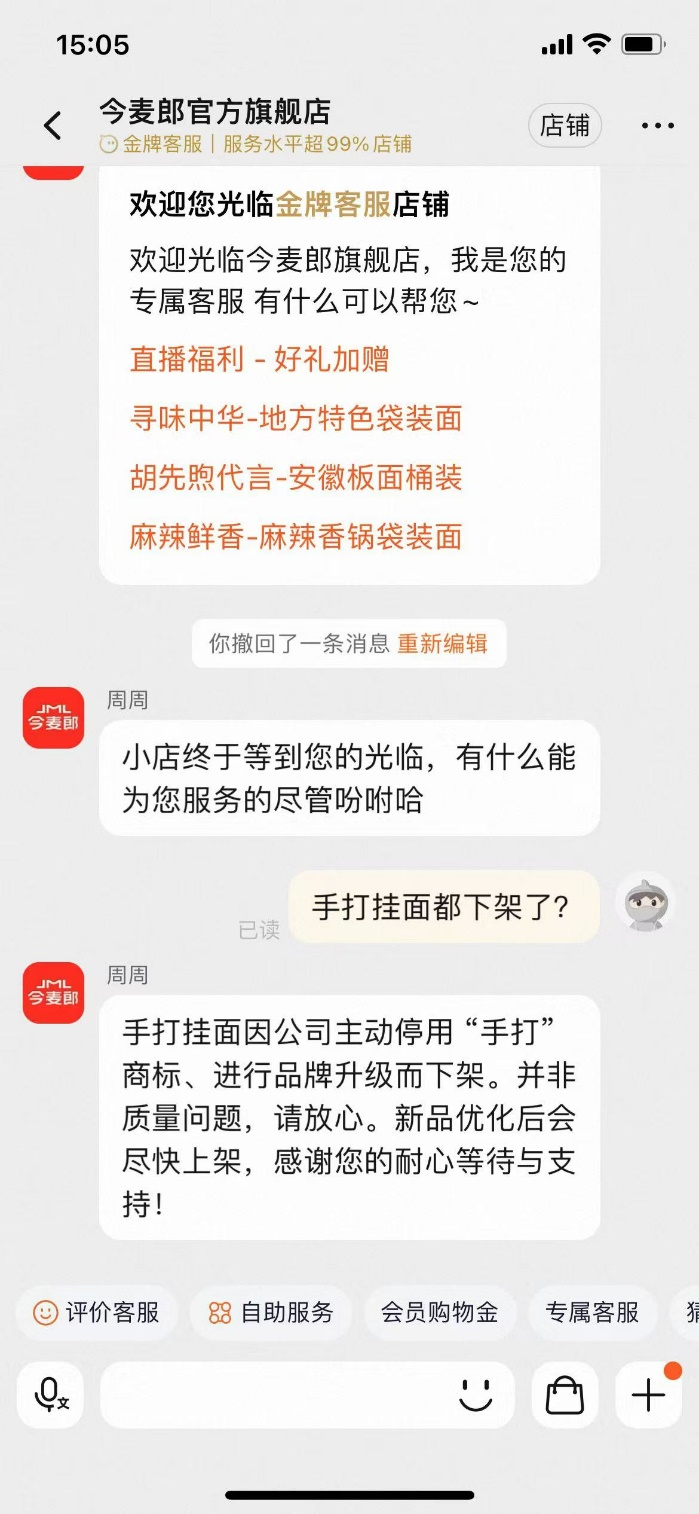Tap the 评价客服 chip

pyautogui.click(x=97, y=1312)
